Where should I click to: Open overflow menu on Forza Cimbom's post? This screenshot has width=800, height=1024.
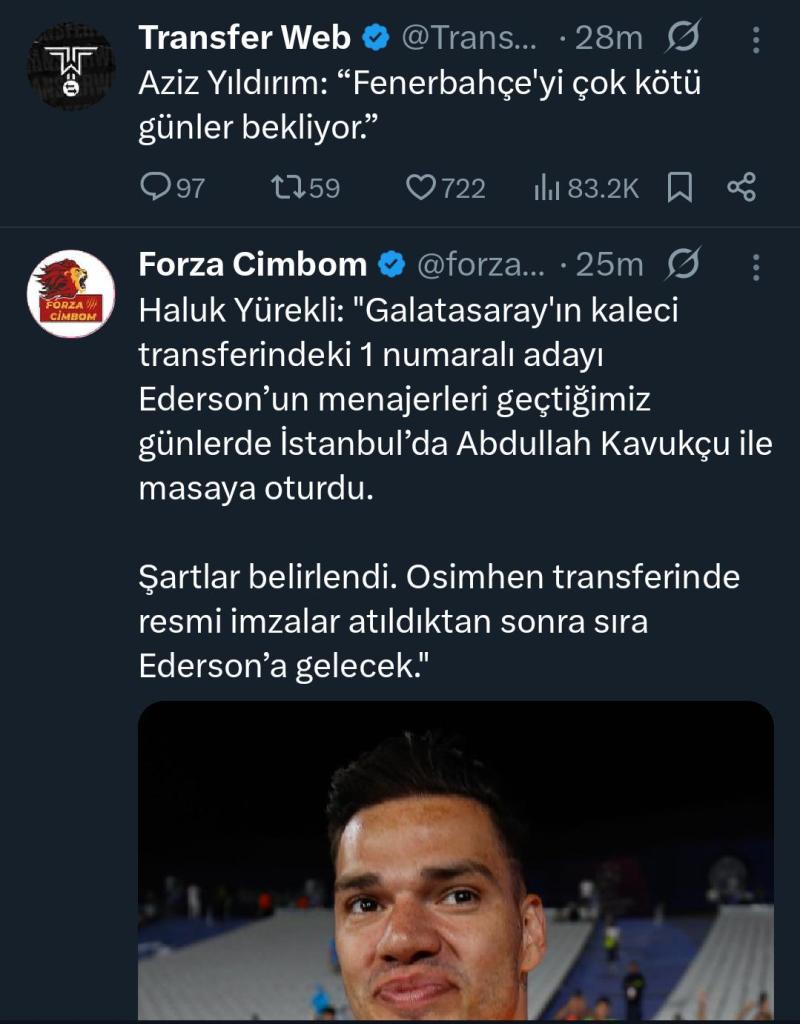coord(756,267)
